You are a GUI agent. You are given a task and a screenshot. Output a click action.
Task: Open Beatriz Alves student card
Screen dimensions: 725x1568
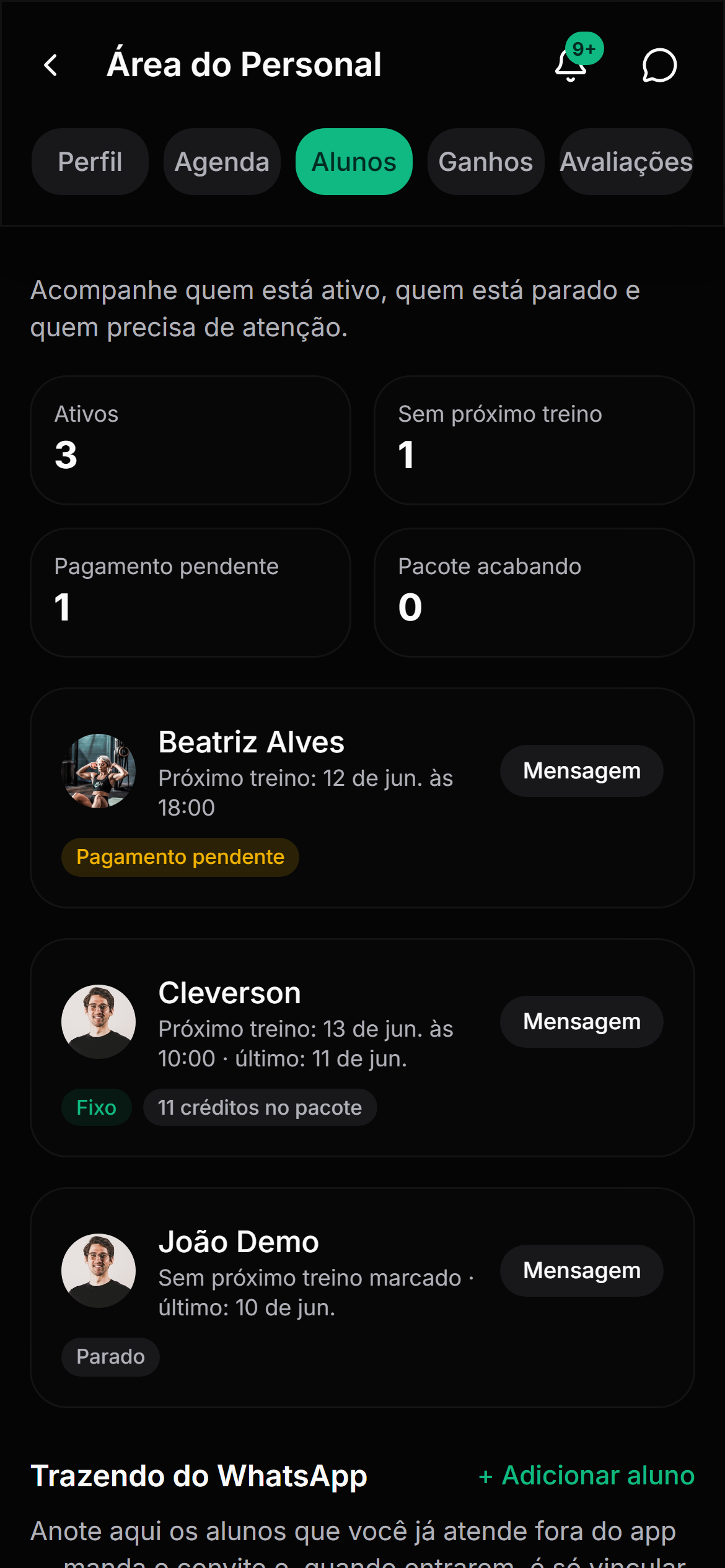click(x=362, y=798)
